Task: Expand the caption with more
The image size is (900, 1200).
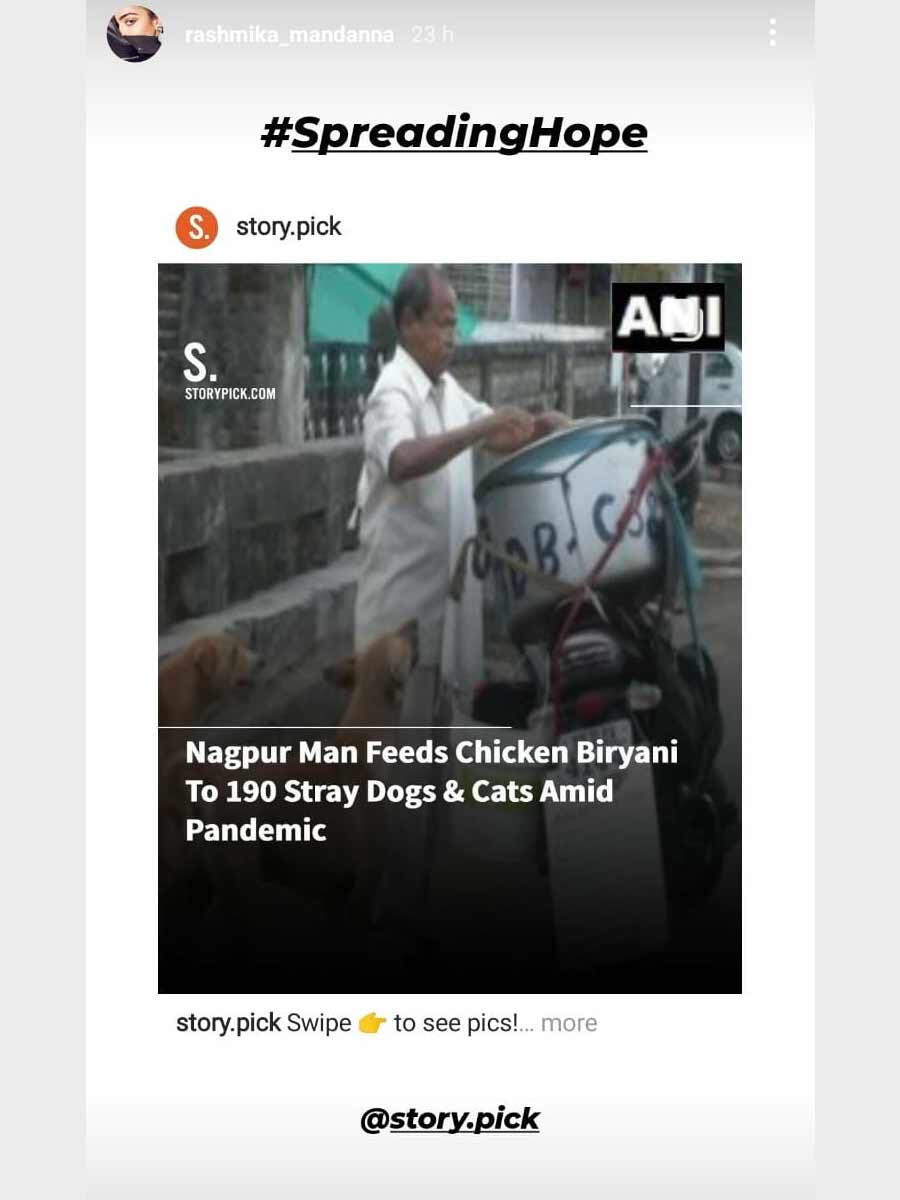Action: [x=568, y=1023]
